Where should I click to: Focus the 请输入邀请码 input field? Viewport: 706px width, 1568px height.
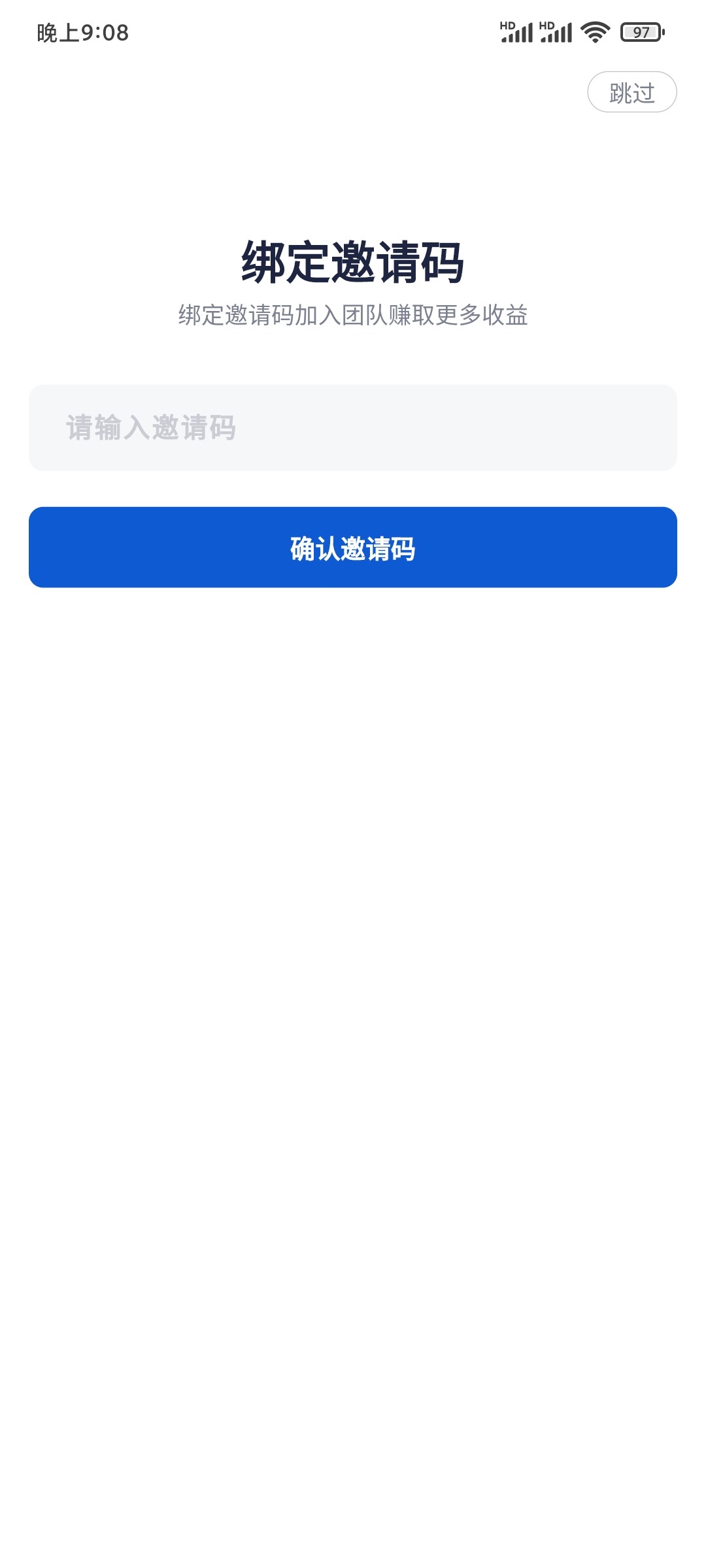[x=353, y=428]
